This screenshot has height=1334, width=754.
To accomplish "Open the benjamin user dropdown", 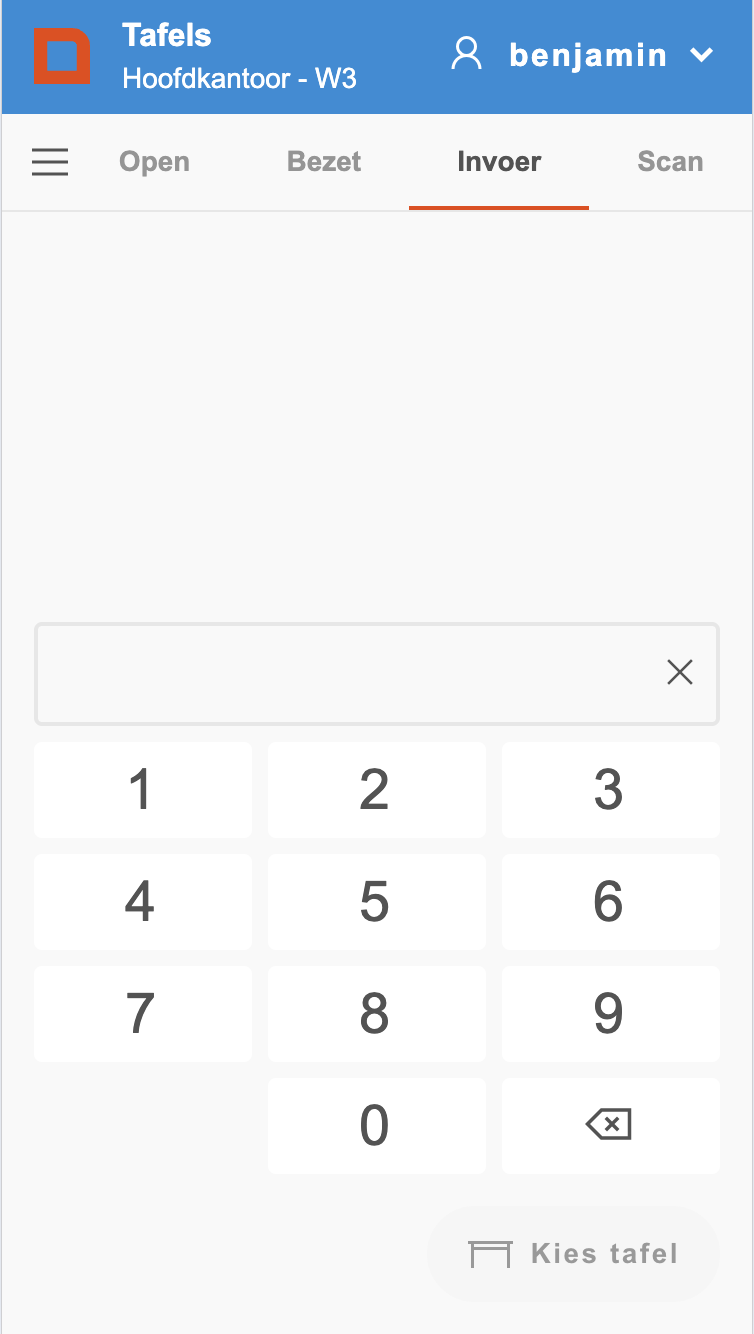I will click(583, 54).
